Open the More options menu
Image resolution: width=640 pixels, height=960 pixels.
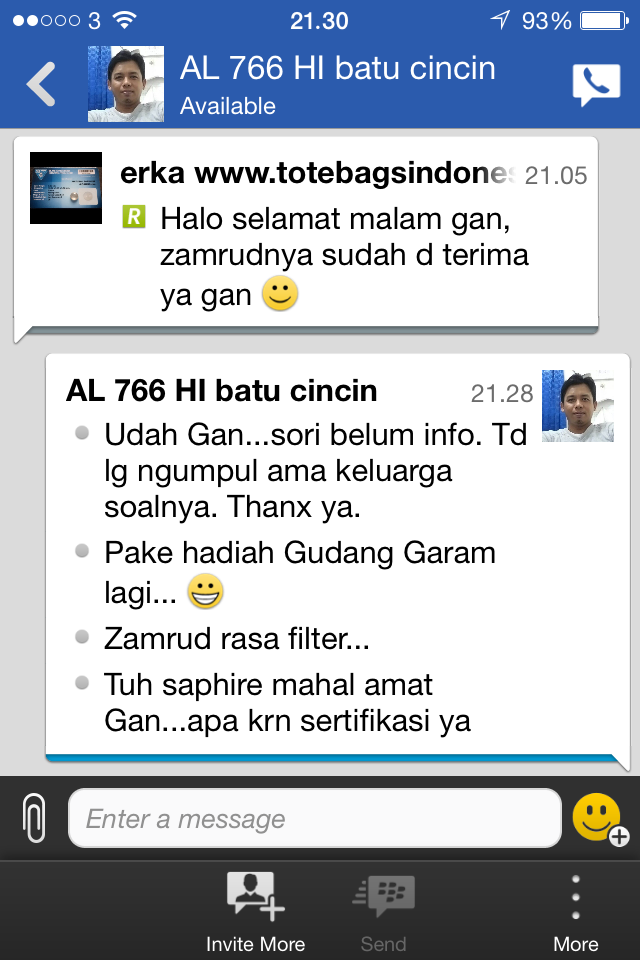tap(576, 910)
